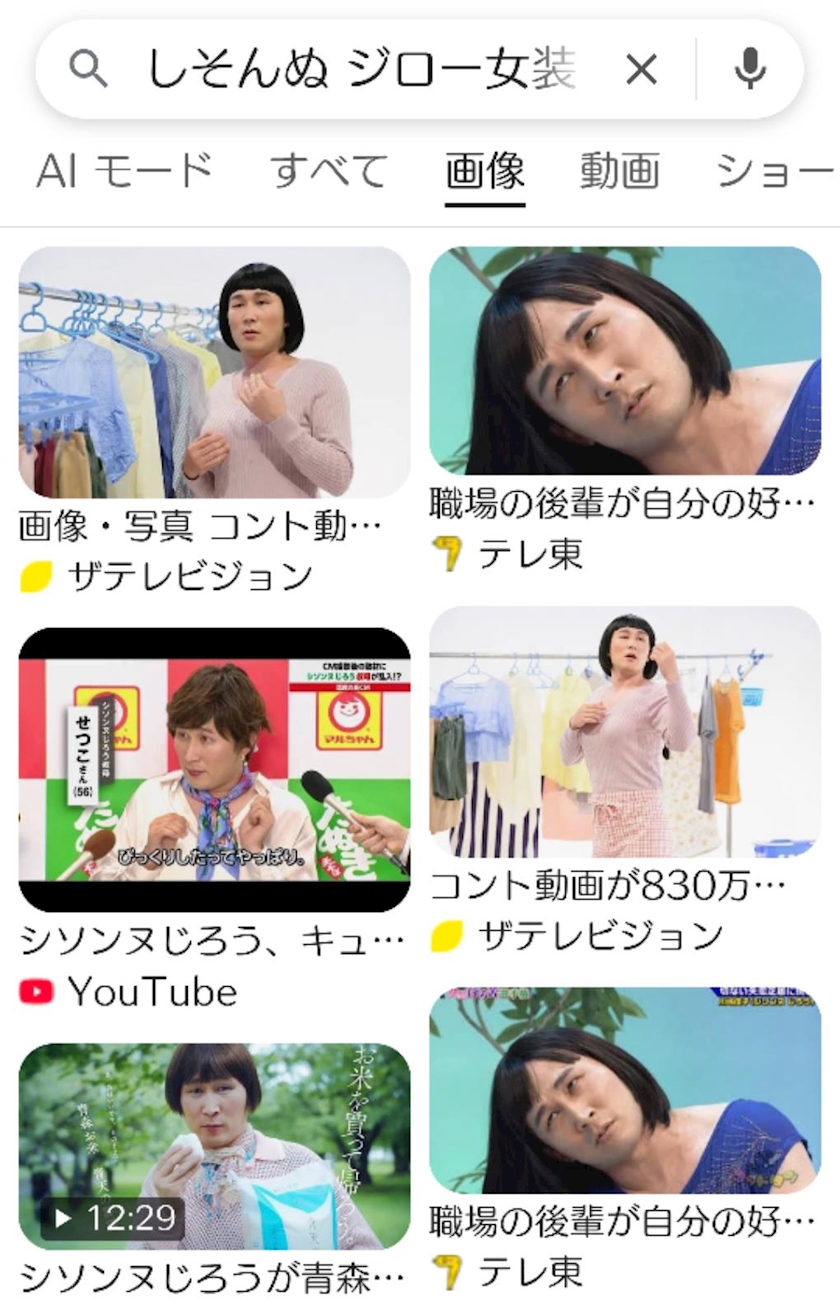This screenshot has width=840, height=1300.
Task: Open the YouTube result シソンヌじろう、キュ…
Action: (x=214, y=769)
